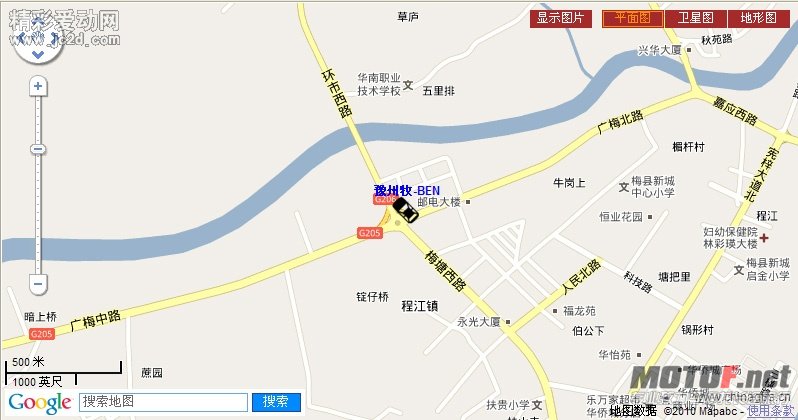
Task: Tap the car marker labeled BEN
Action: click(406, 210)
